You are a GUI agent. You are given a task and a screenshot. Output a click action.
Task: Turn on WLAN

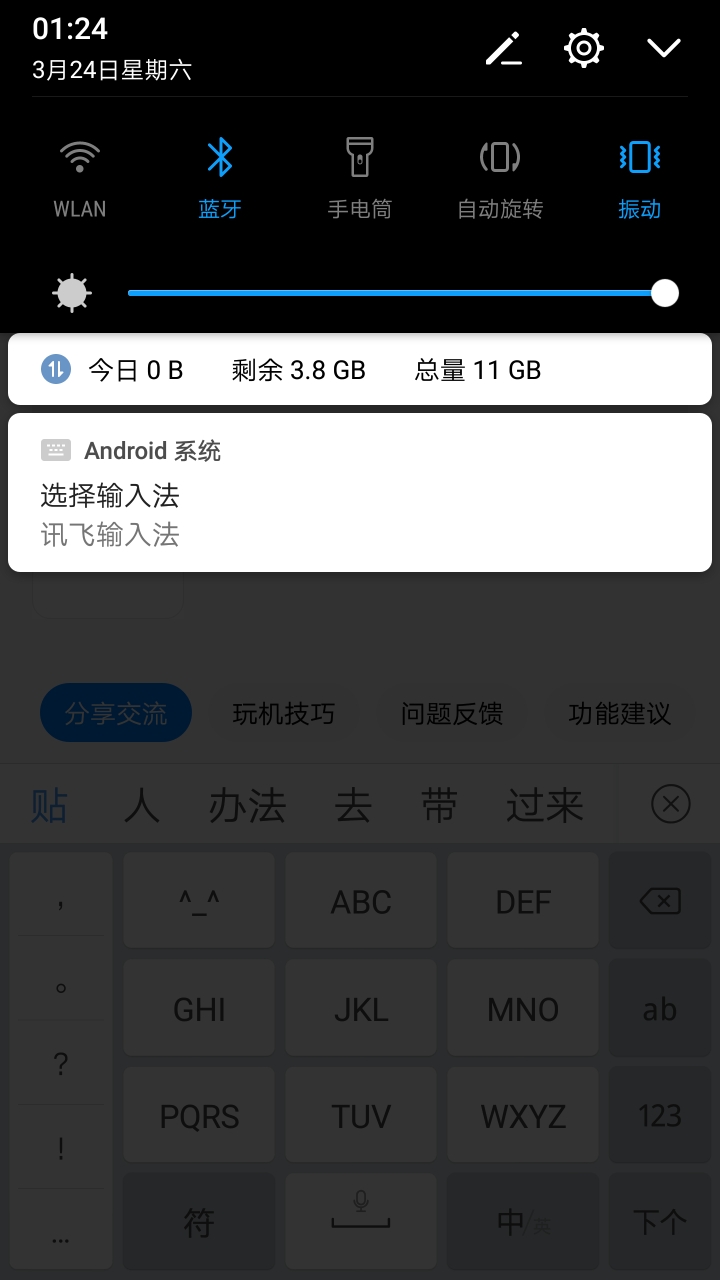pos(80,178)
